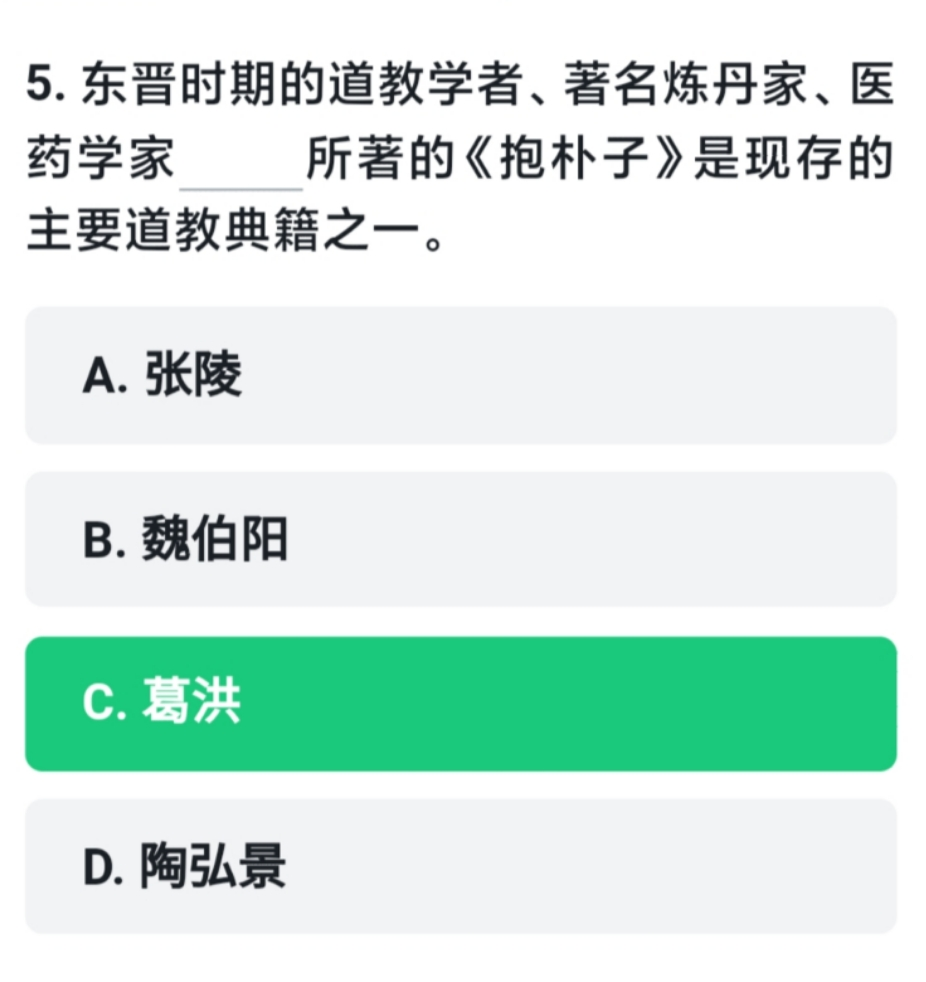The image size is (926, 982).
Task: Tap the highlighted answer C. 葛洪
Action: pyautogui.click(x=460, y=704)
